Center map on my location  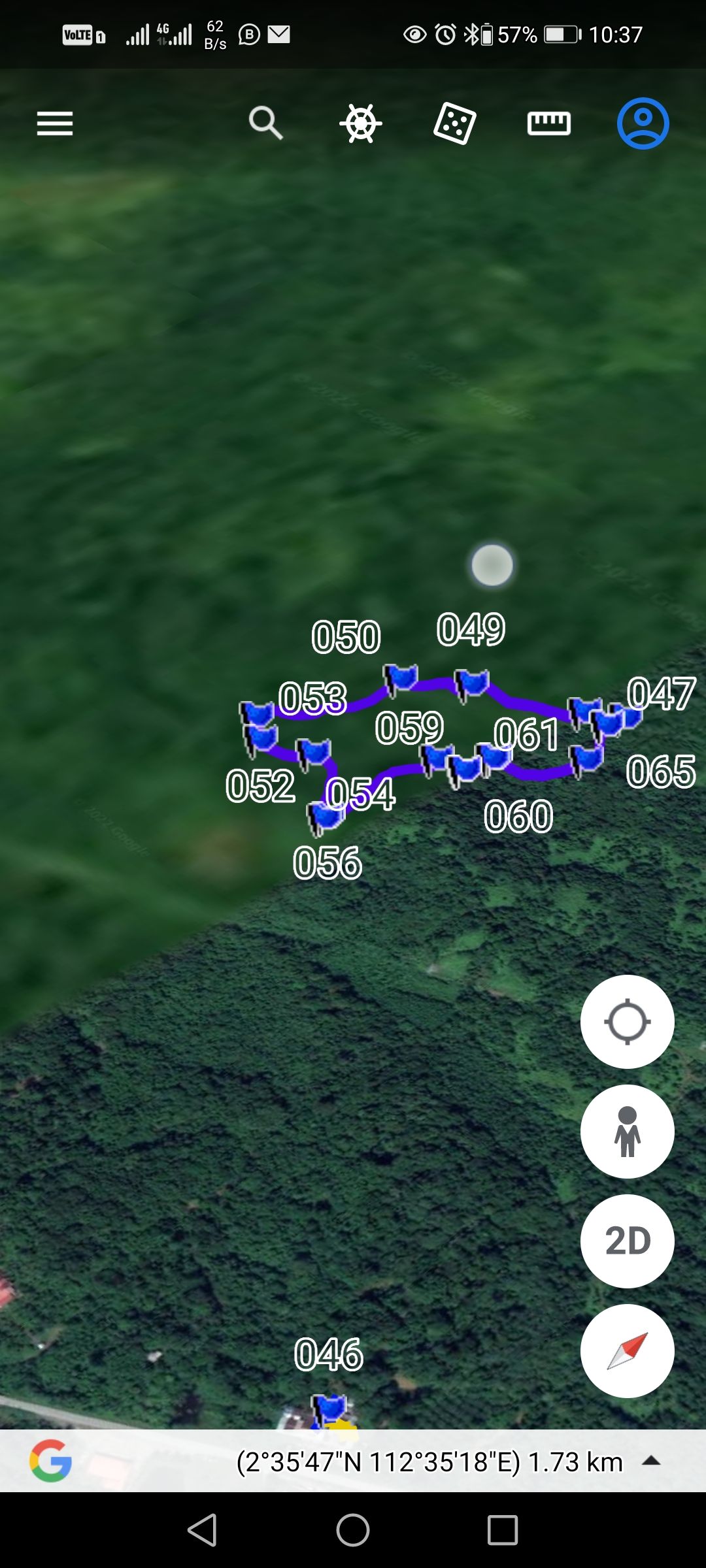(x=627, y=1022)
